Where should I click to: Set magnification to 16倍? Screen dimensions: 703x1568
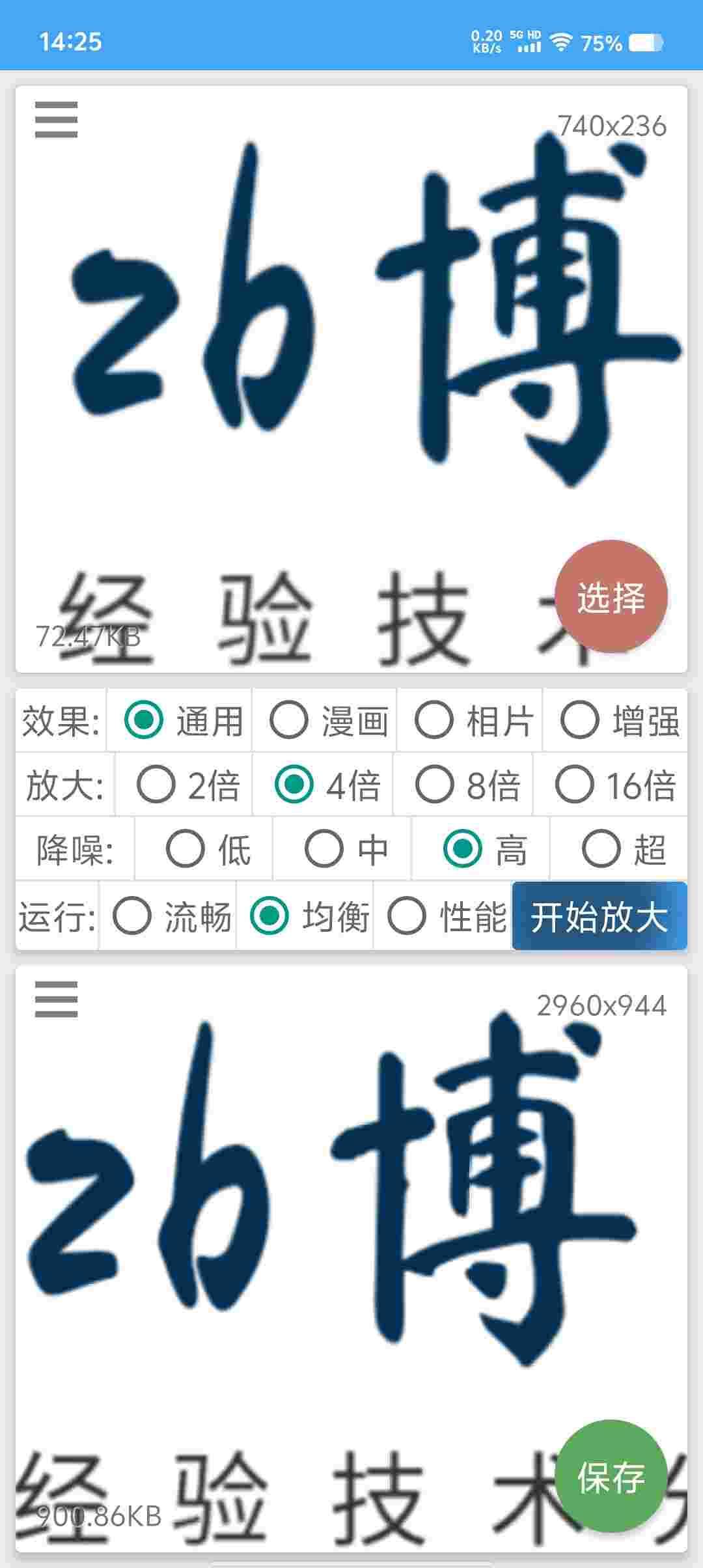pos(574,784)
